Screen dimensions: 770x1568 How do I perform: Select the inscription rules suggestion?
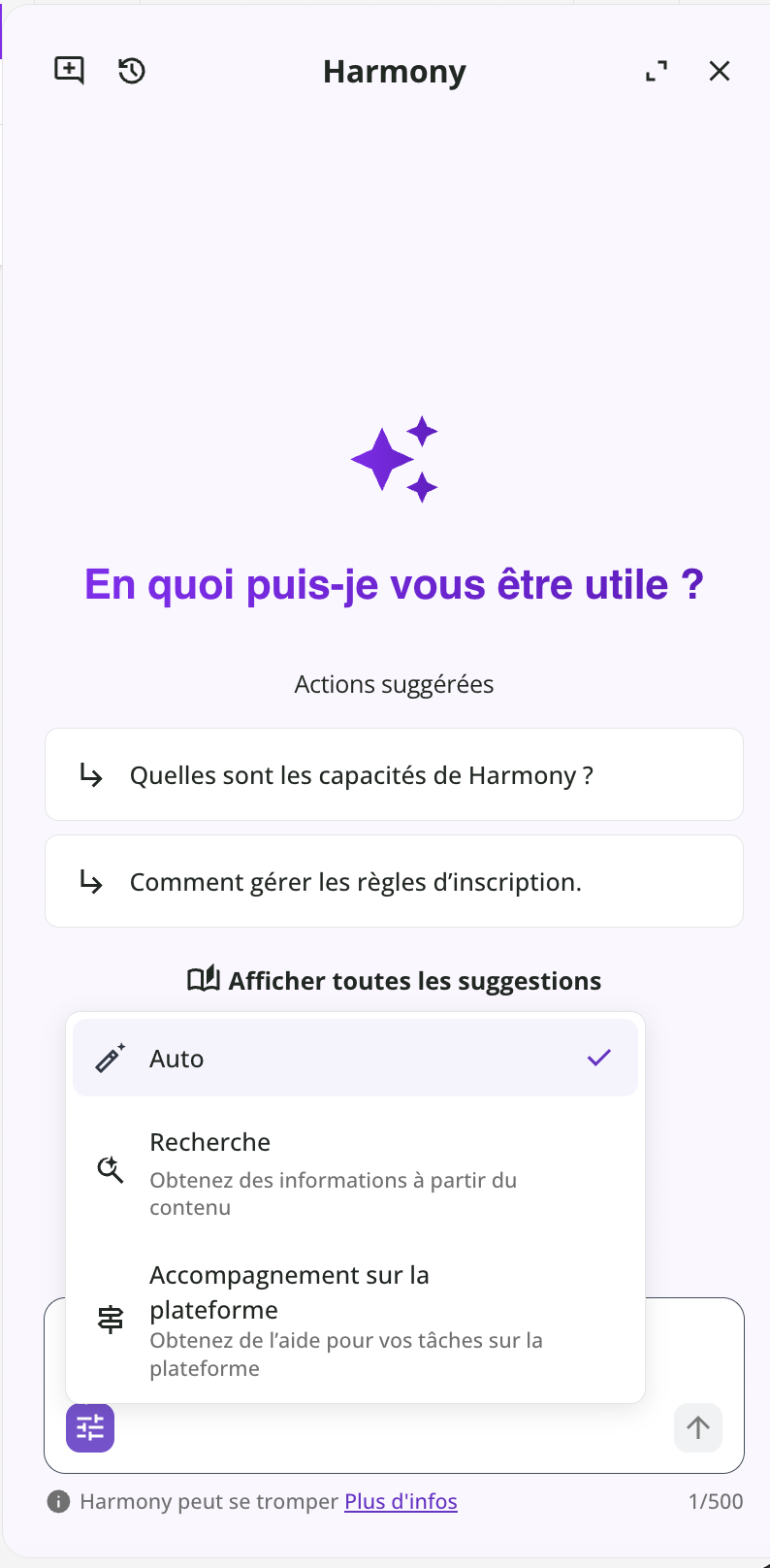click(x=394, y=881)
